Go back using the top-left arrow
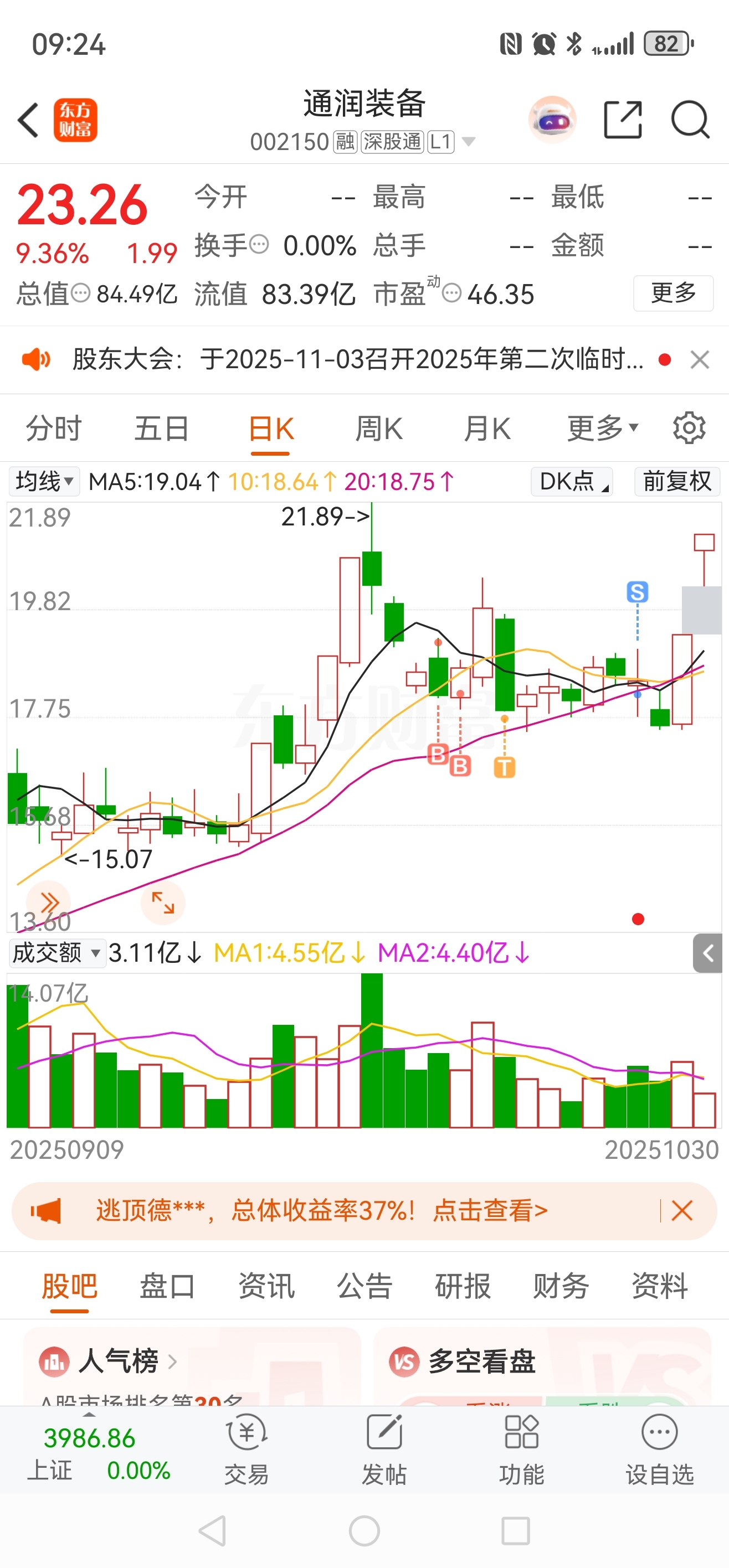 [x=29, y=119]
